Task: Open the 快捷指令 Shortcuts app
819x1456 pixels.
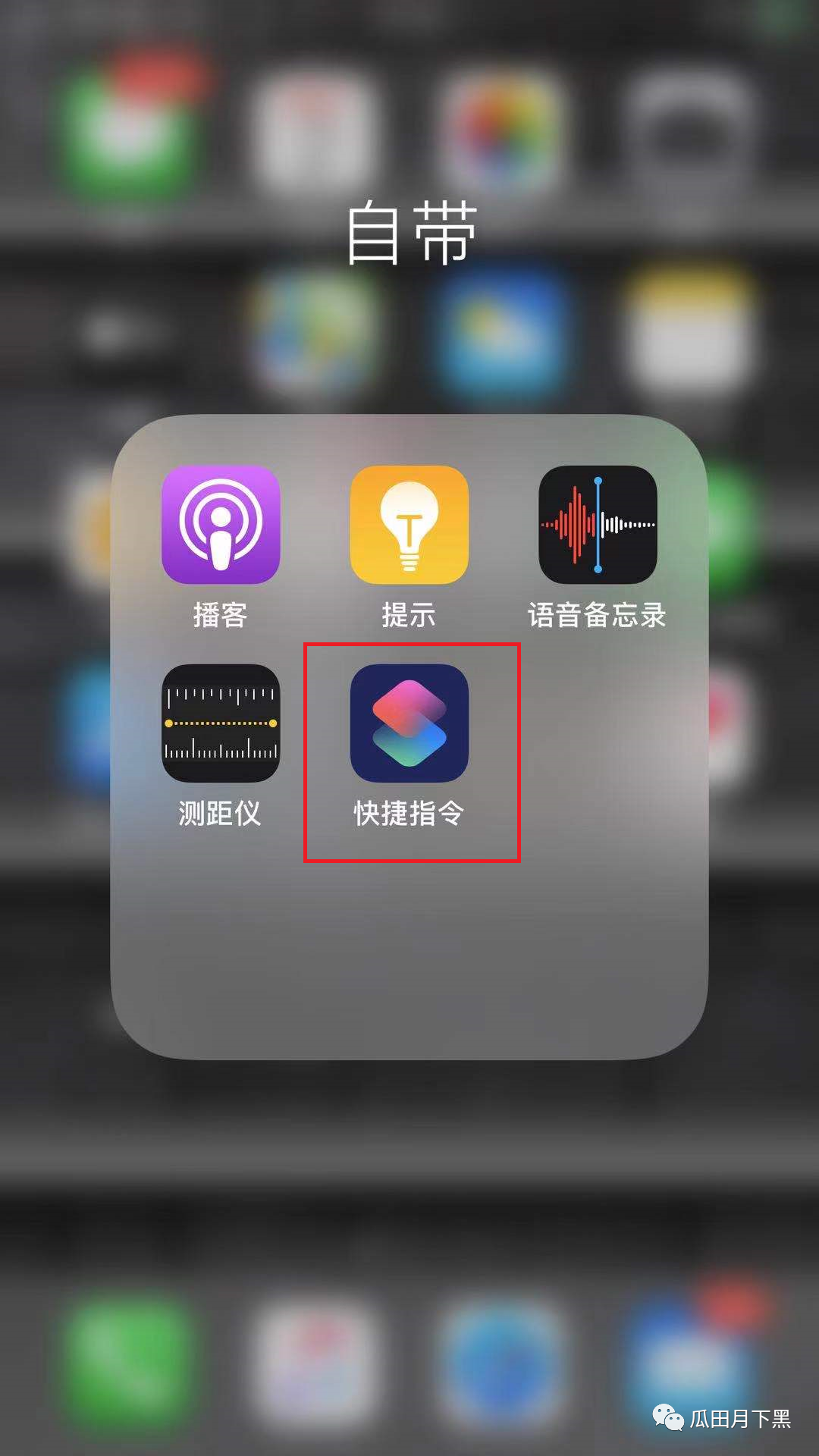Action: [x=409, y=723]
